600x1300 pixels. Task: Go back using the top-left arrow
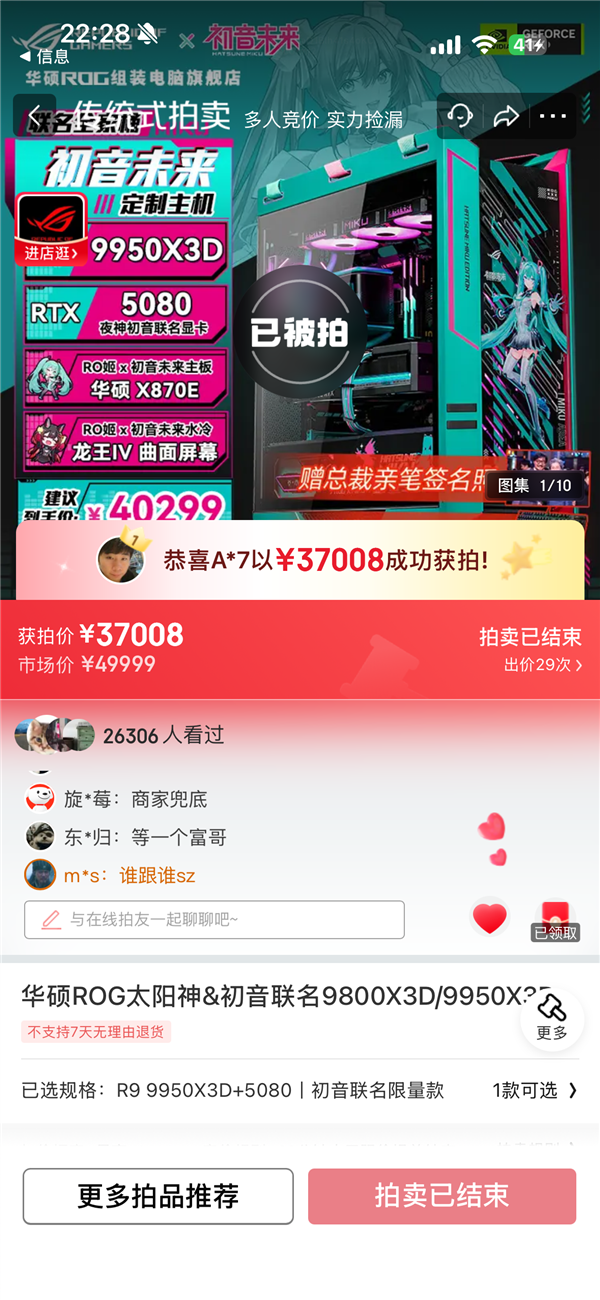pyautogui.click(x=35, y=117)
